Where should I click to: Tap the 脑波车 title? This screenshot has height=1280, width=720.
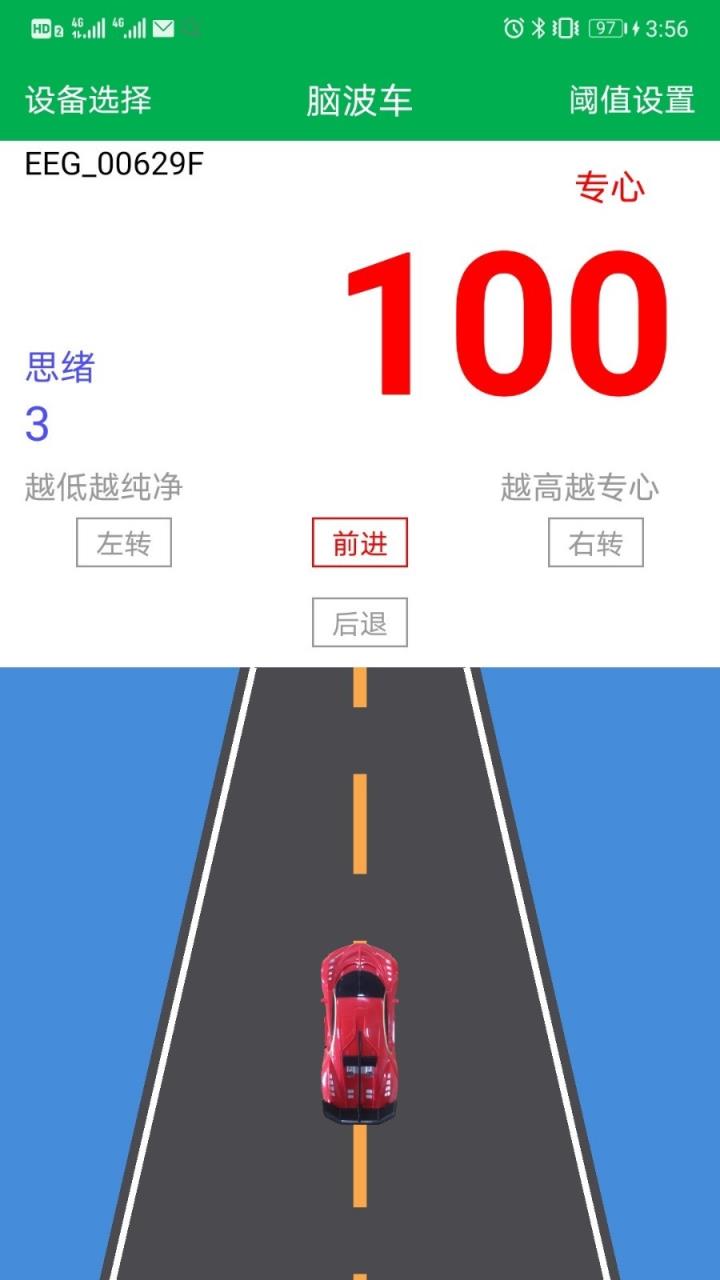pos(360,100)
